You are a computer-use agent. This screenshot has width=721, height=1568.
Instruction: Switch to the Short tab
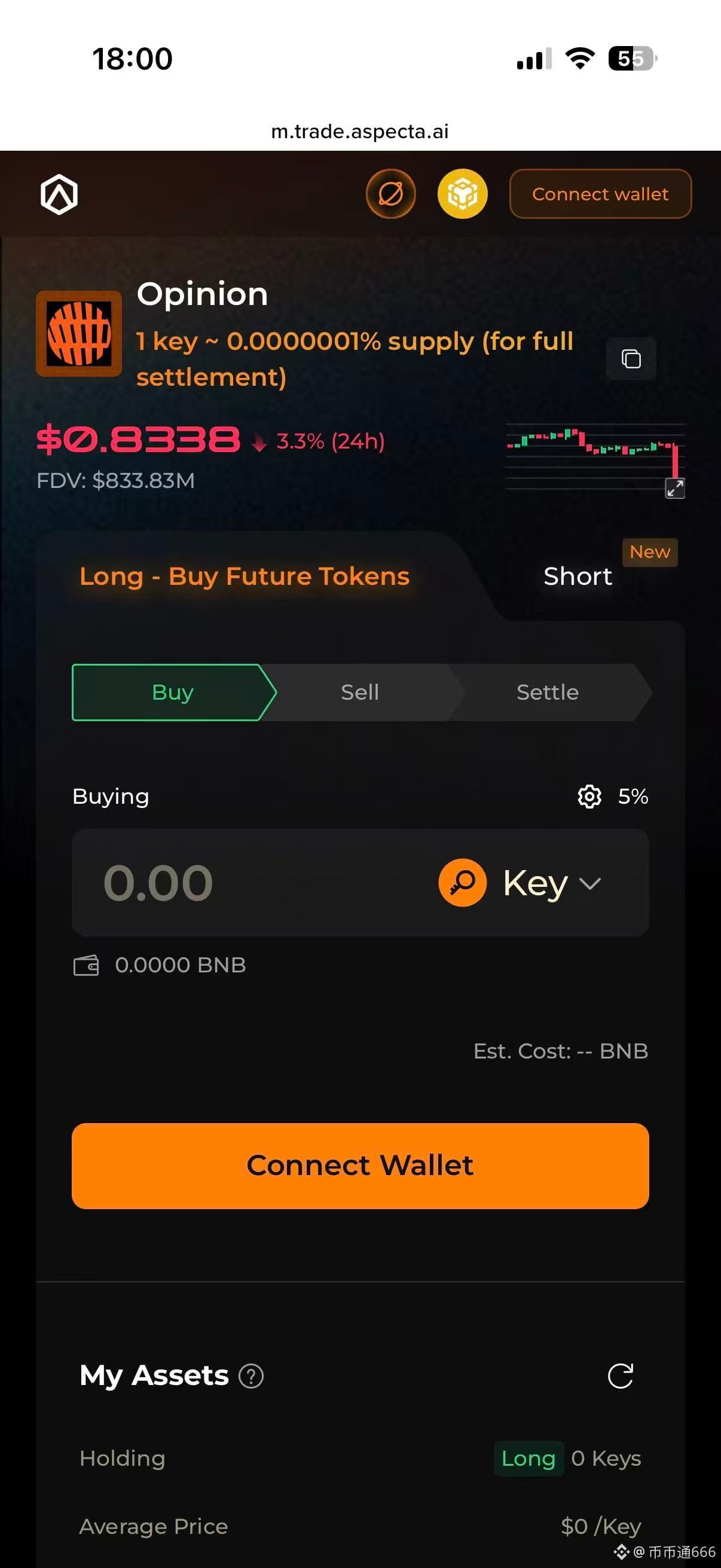(x=578, y=576)
